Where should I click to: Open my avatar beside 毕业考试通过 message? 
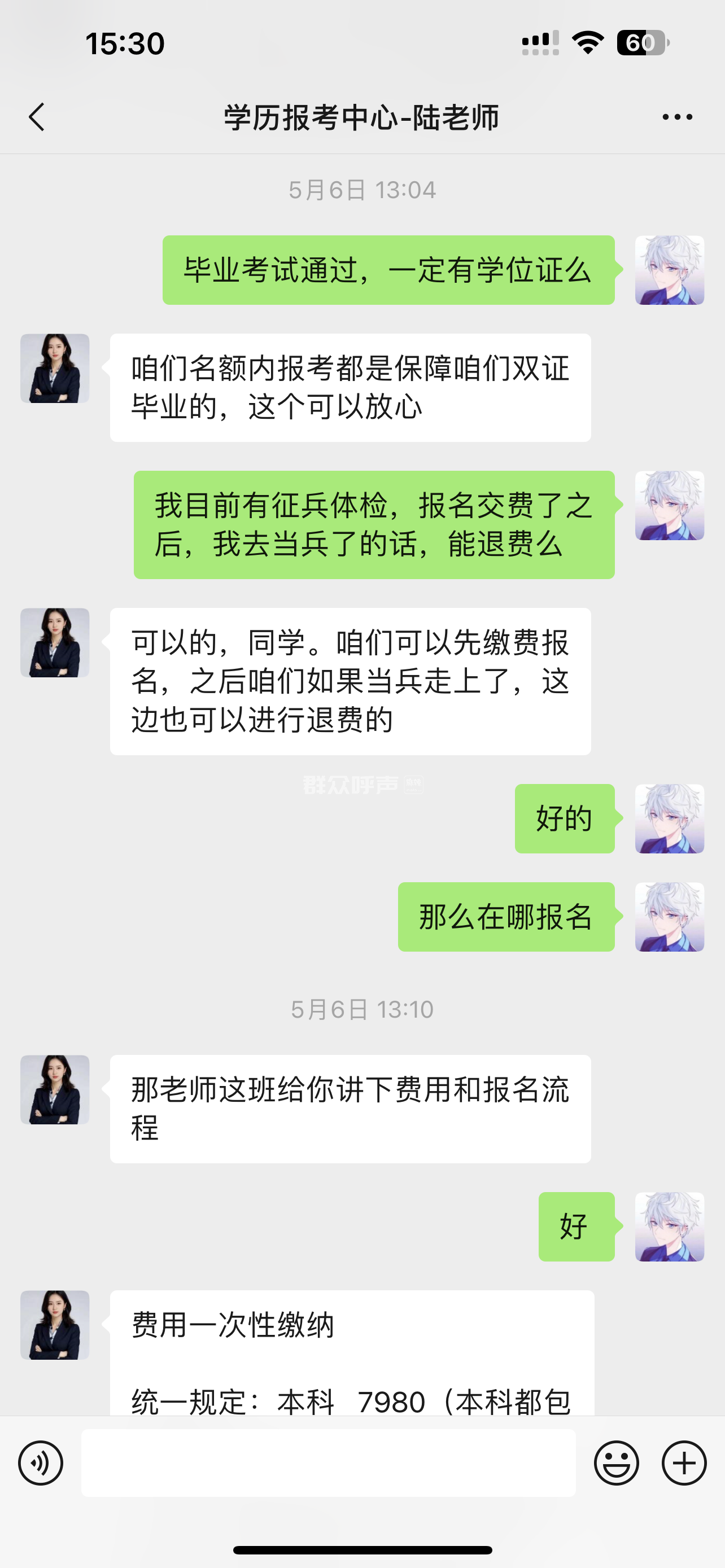click(x=669, y=270)
